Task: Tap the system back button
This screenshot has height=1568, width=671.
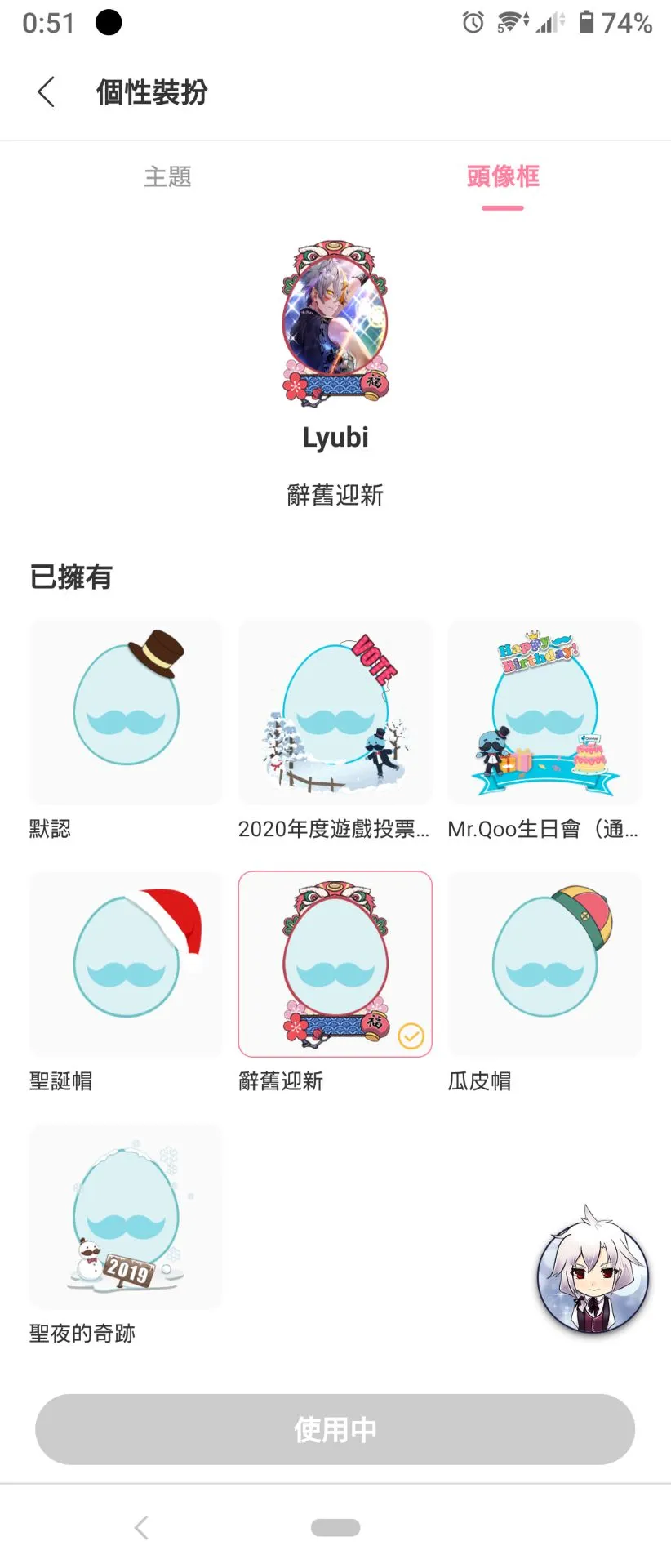Action: [141, 1527]
